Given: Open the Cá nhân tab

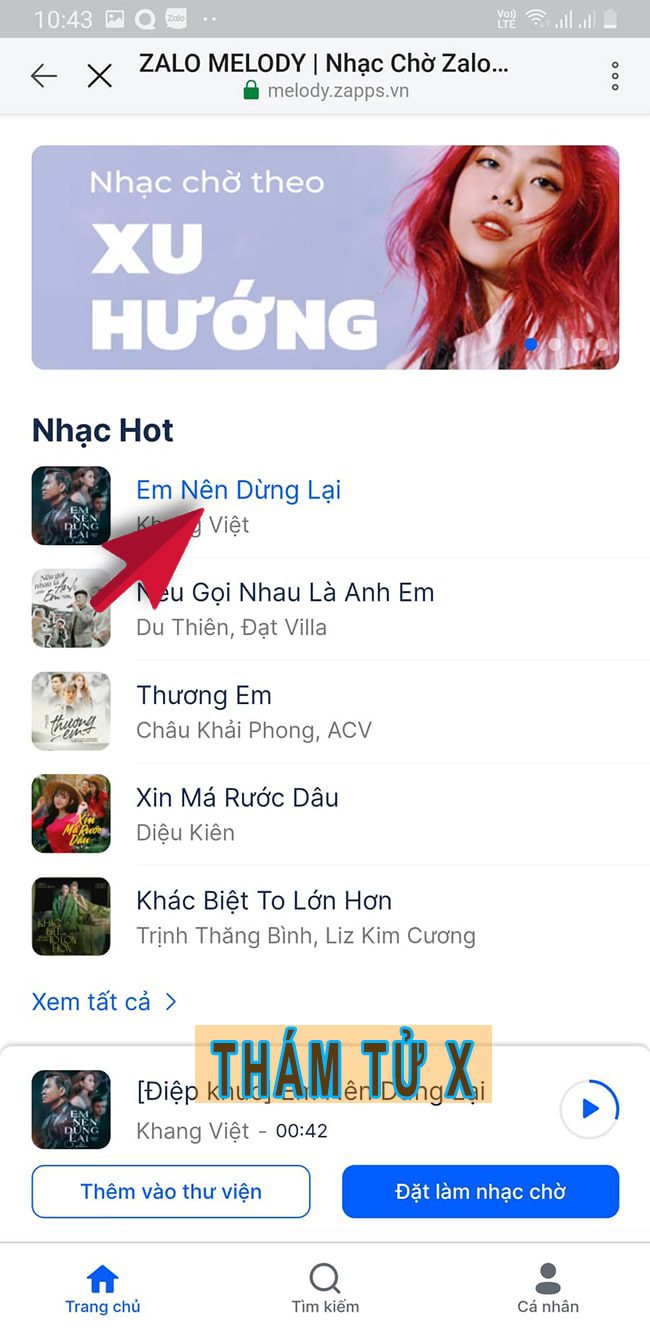Looking at the screenshot, I should pos(547,1289).
